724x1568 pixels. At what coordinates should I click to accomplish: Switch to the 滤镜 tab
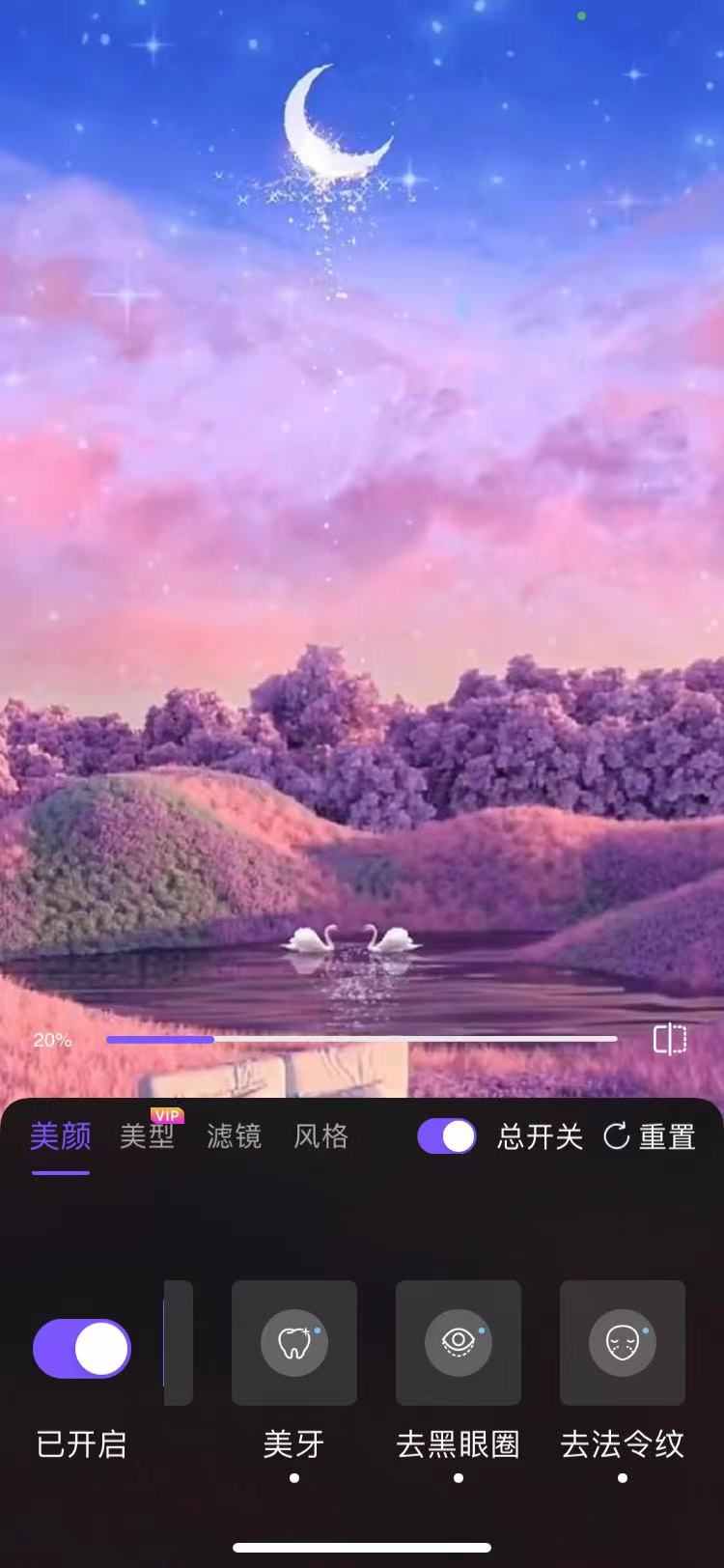tap(234, 1135)
